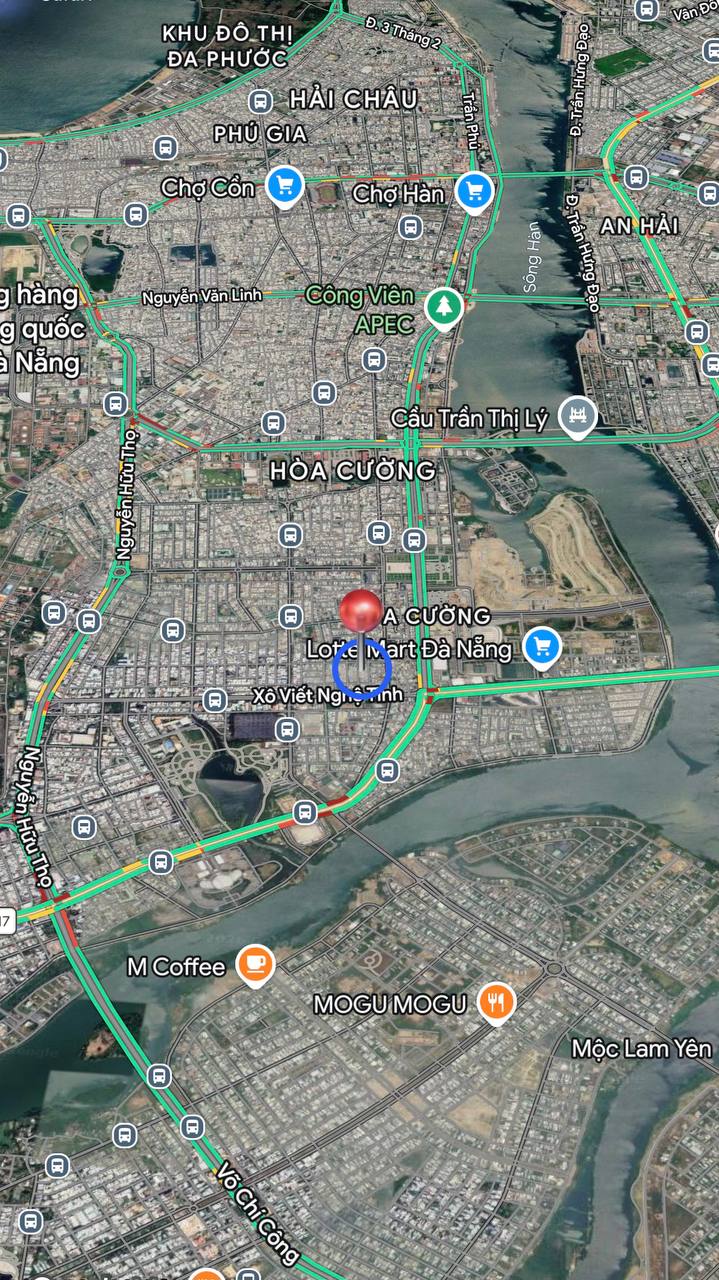Tap the red dropped pin
The width and height of the screenshot is (719, 1280).
pos(360,611)
